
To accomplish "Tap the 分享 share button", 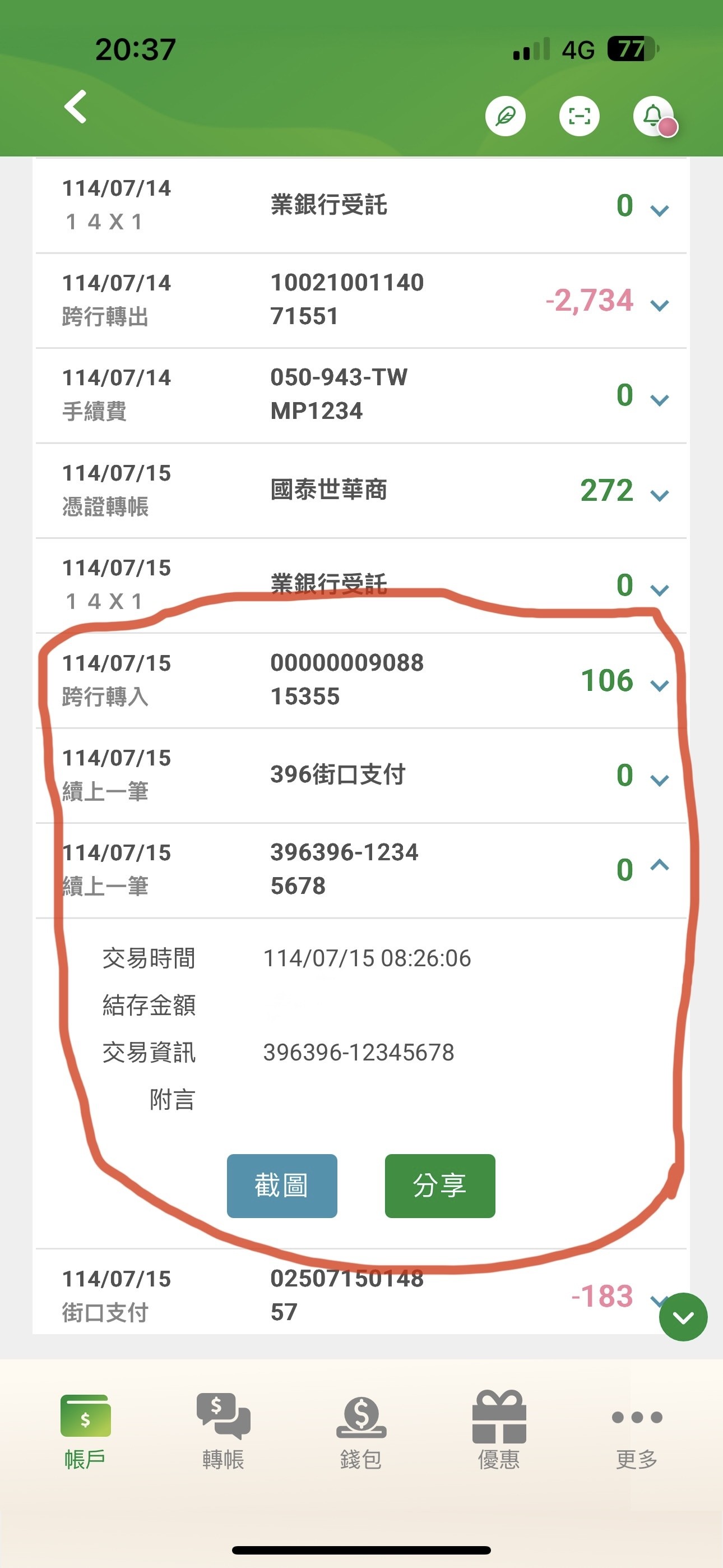I will point(440,1186).
